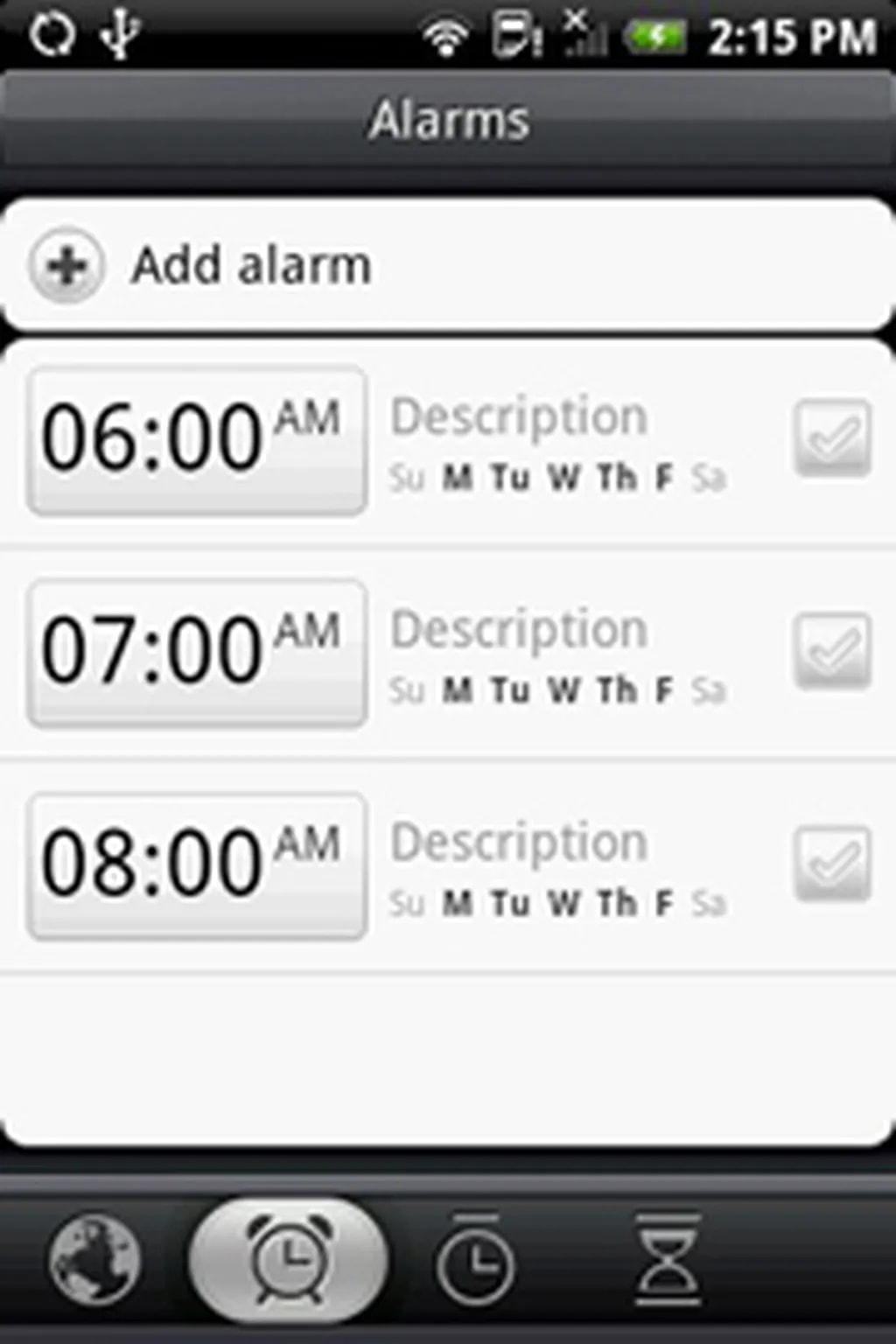Open the 06:00 AM alarm time
This screenshot has width=896, height=1344.
click(196, 440)
